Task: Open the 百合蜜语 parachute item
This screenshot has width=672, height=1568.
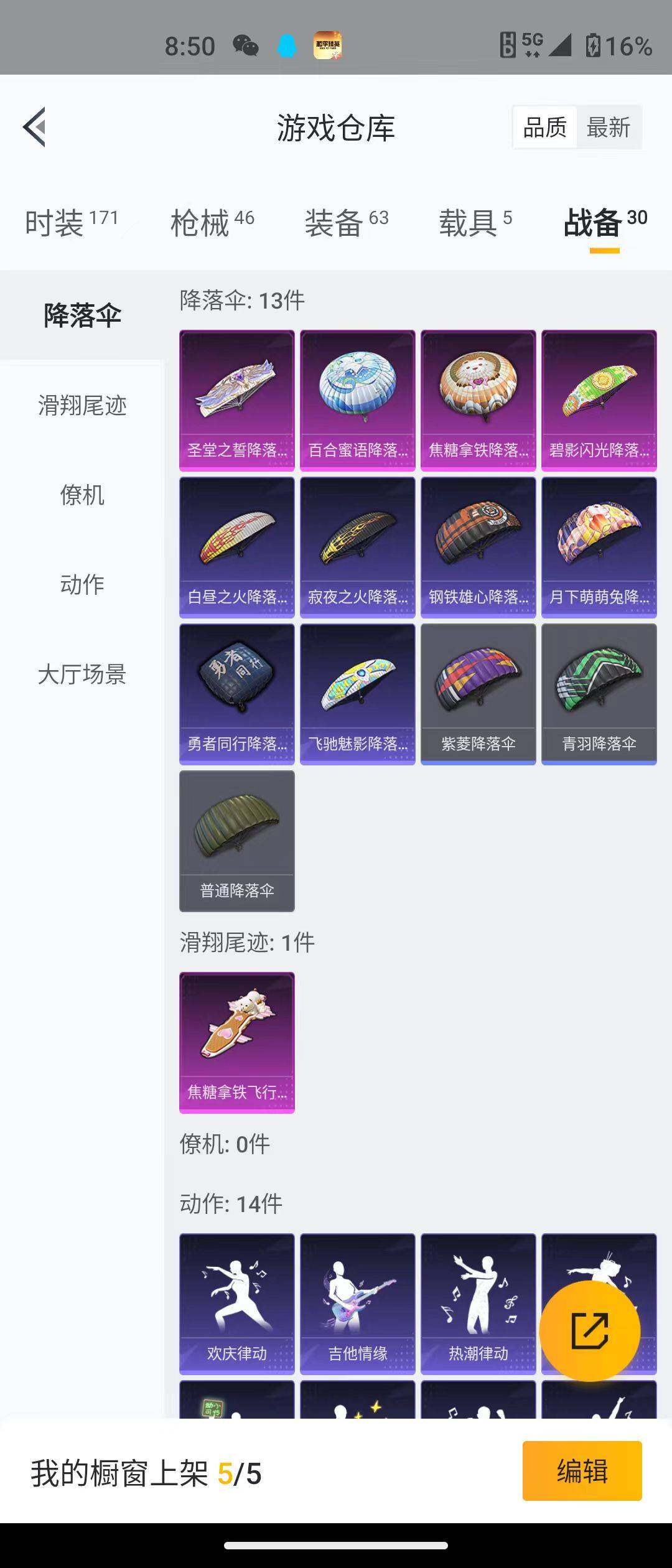Action: 358,401
